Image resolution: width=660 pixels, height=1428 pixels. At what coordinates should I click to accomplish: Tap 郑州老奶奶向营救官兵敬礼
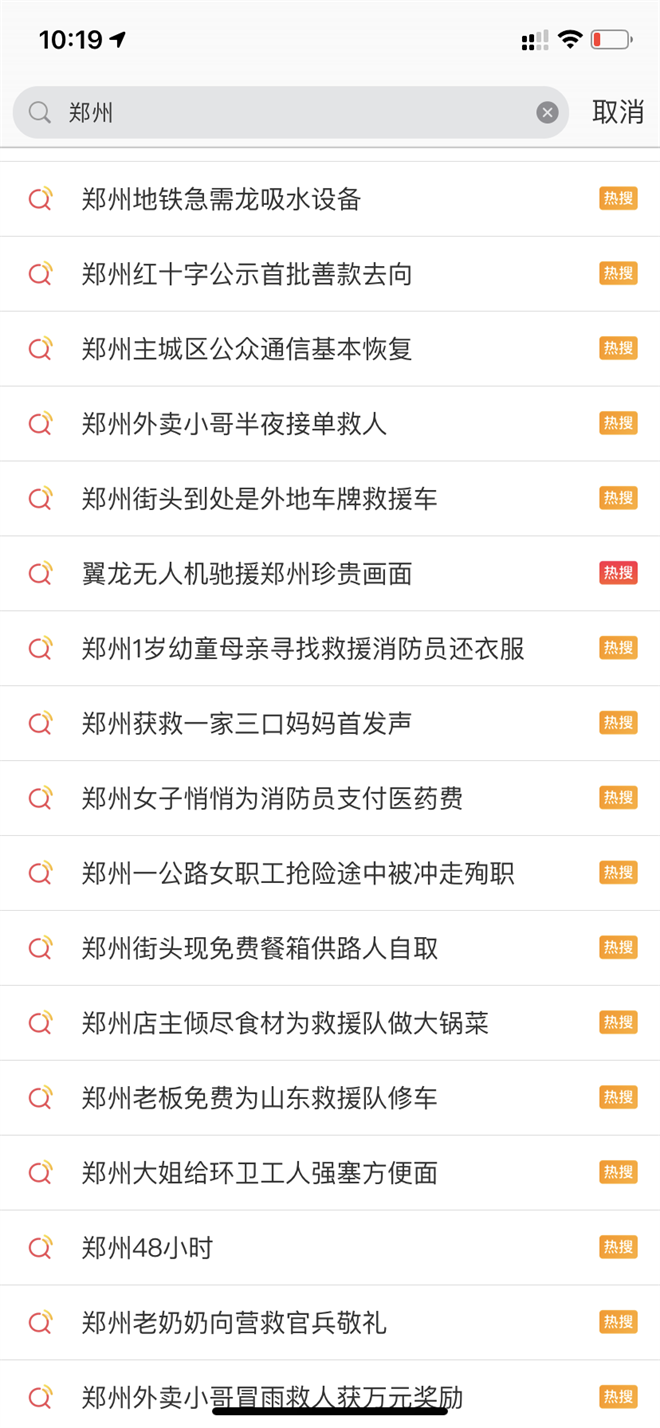330,1323
